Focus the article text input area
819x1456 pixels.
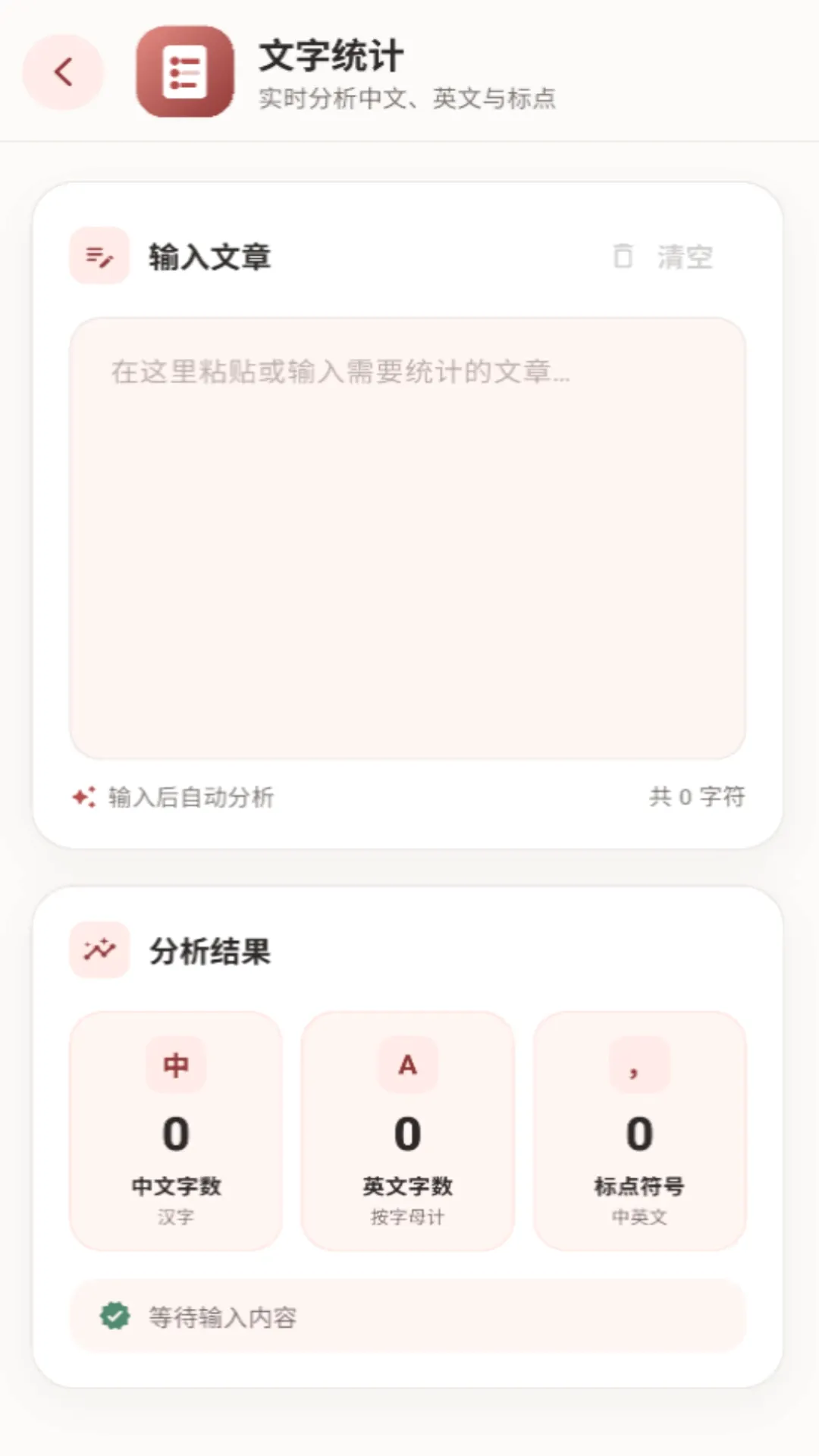pyautogui.click(x=407, y=538)
